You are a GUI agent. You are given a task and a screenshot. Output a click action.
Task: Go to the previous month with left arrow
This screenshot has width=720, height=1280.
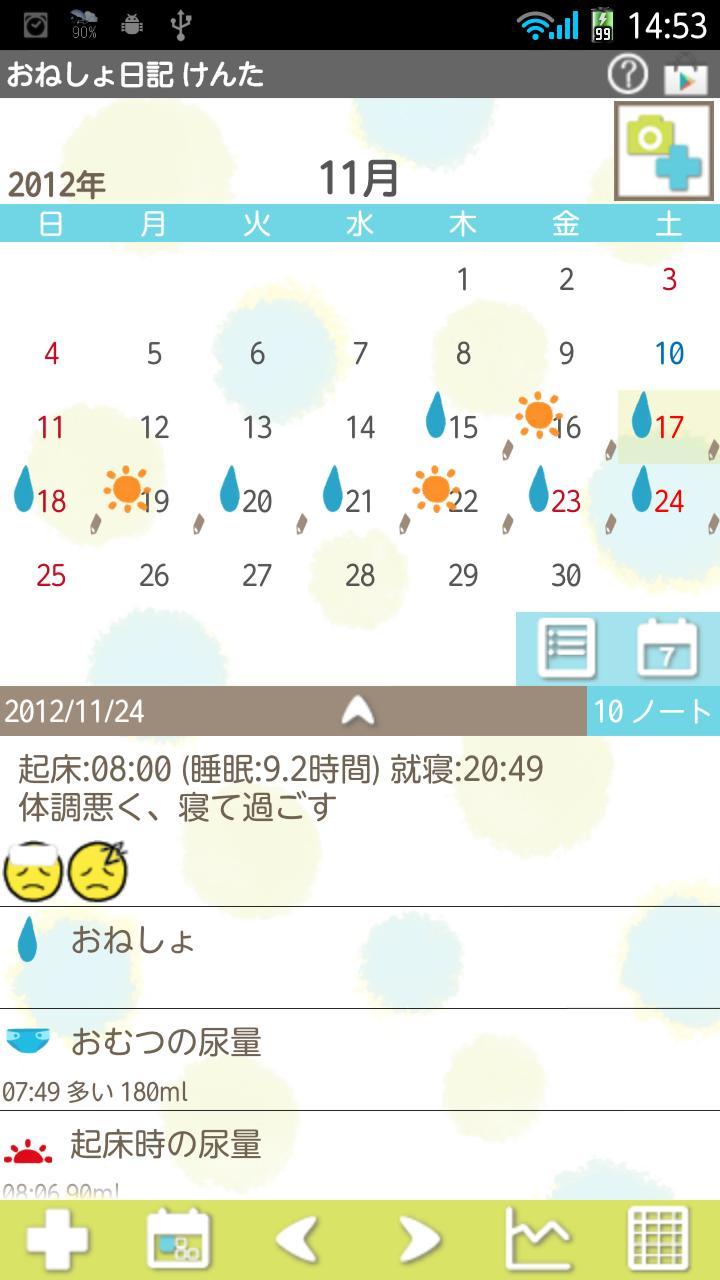pyautogui.click(x=298, y=1240)
